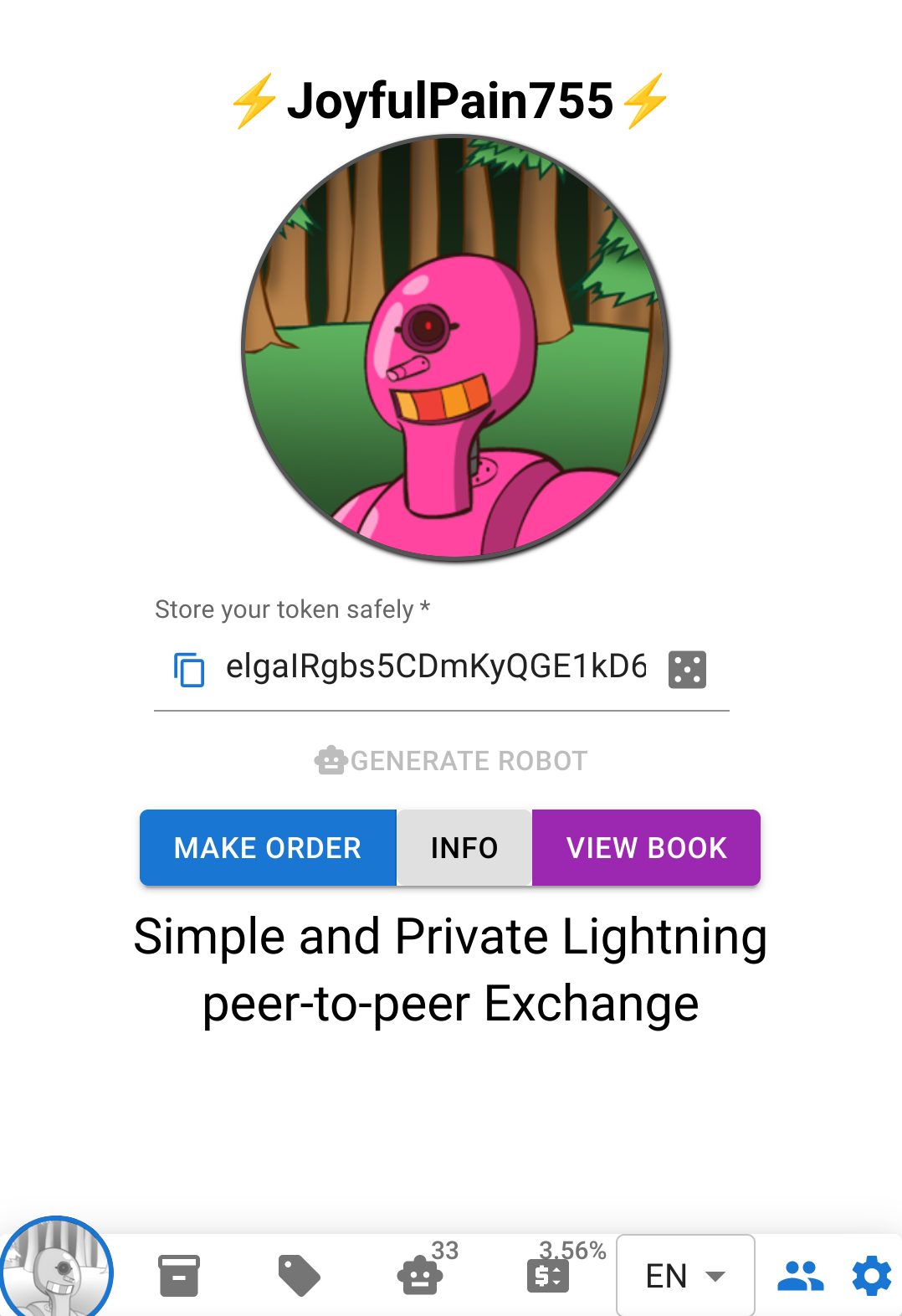Open the exchange premium stats icon
This screenshot has height=1316, width=902.
pyautogui.click(x=548, y=1276)
